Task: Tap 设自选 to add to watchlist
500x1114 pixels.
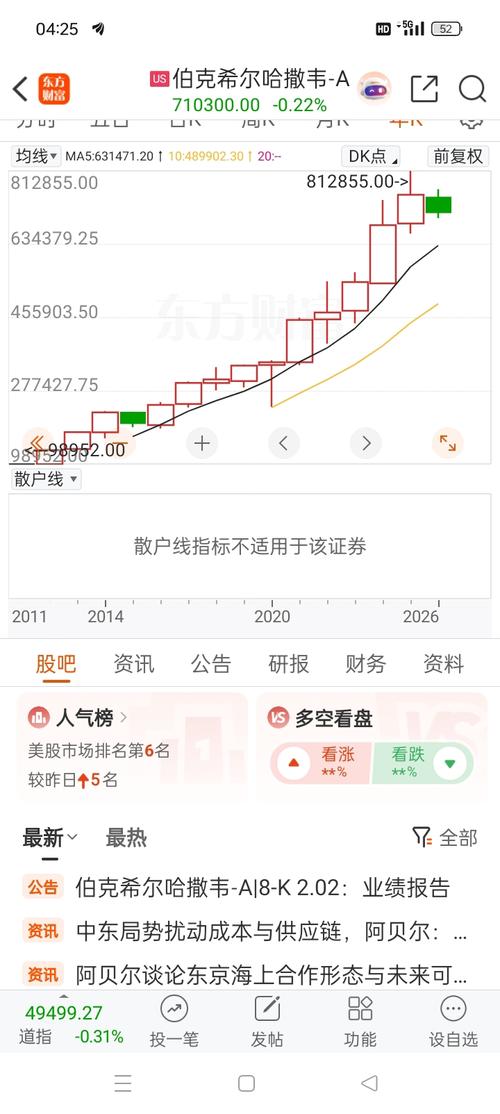Action: (453, 1022)
